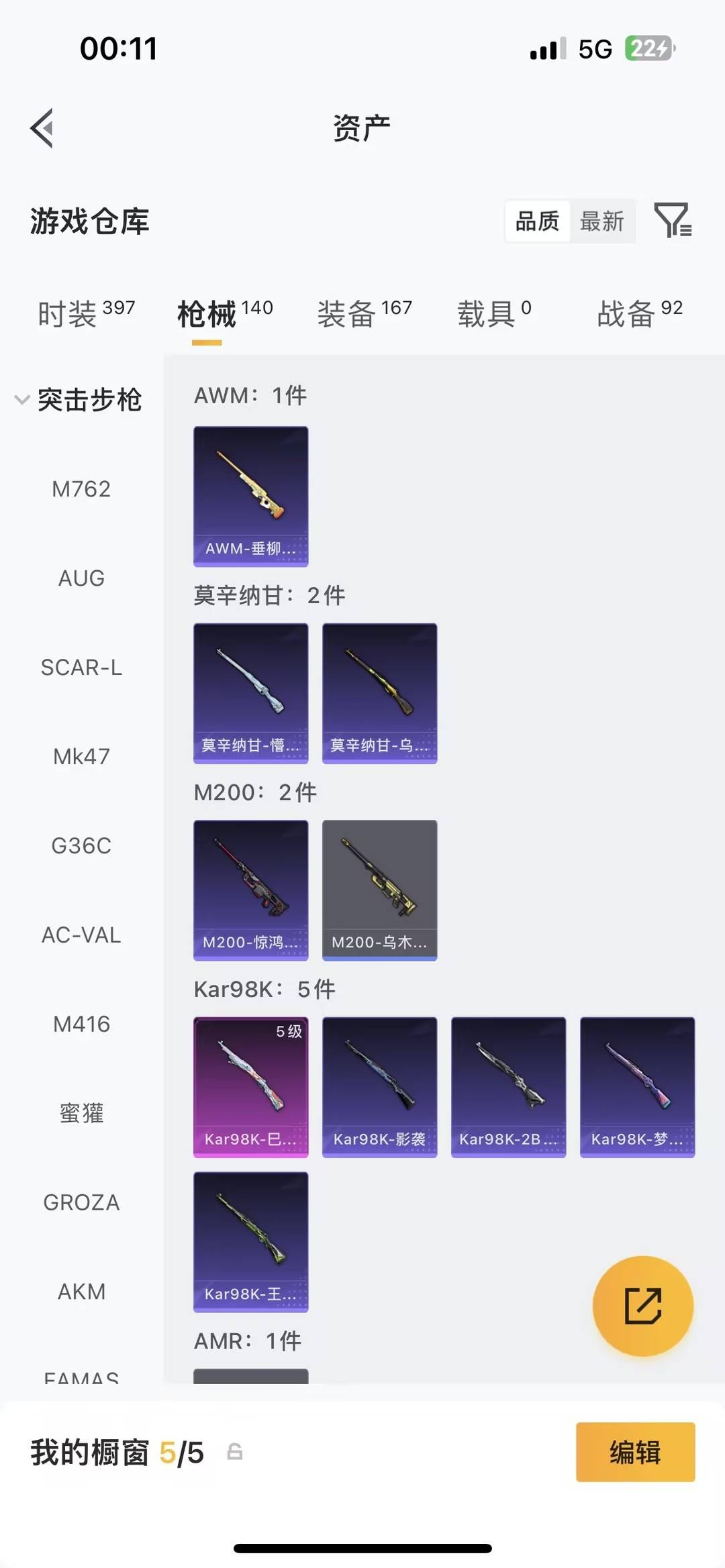
Task: Select GROZA category in sidebar
Action: 82,1202
